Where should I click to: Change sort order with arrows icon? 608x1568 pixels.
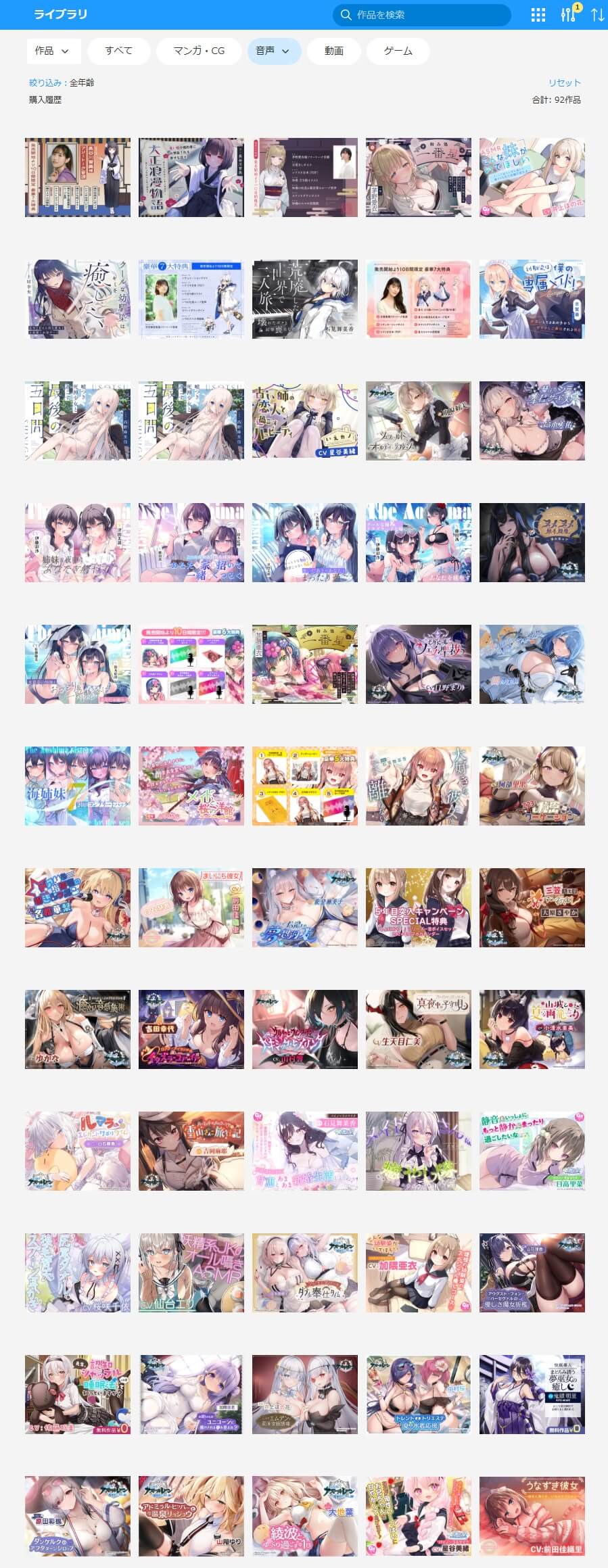(598, 15)
